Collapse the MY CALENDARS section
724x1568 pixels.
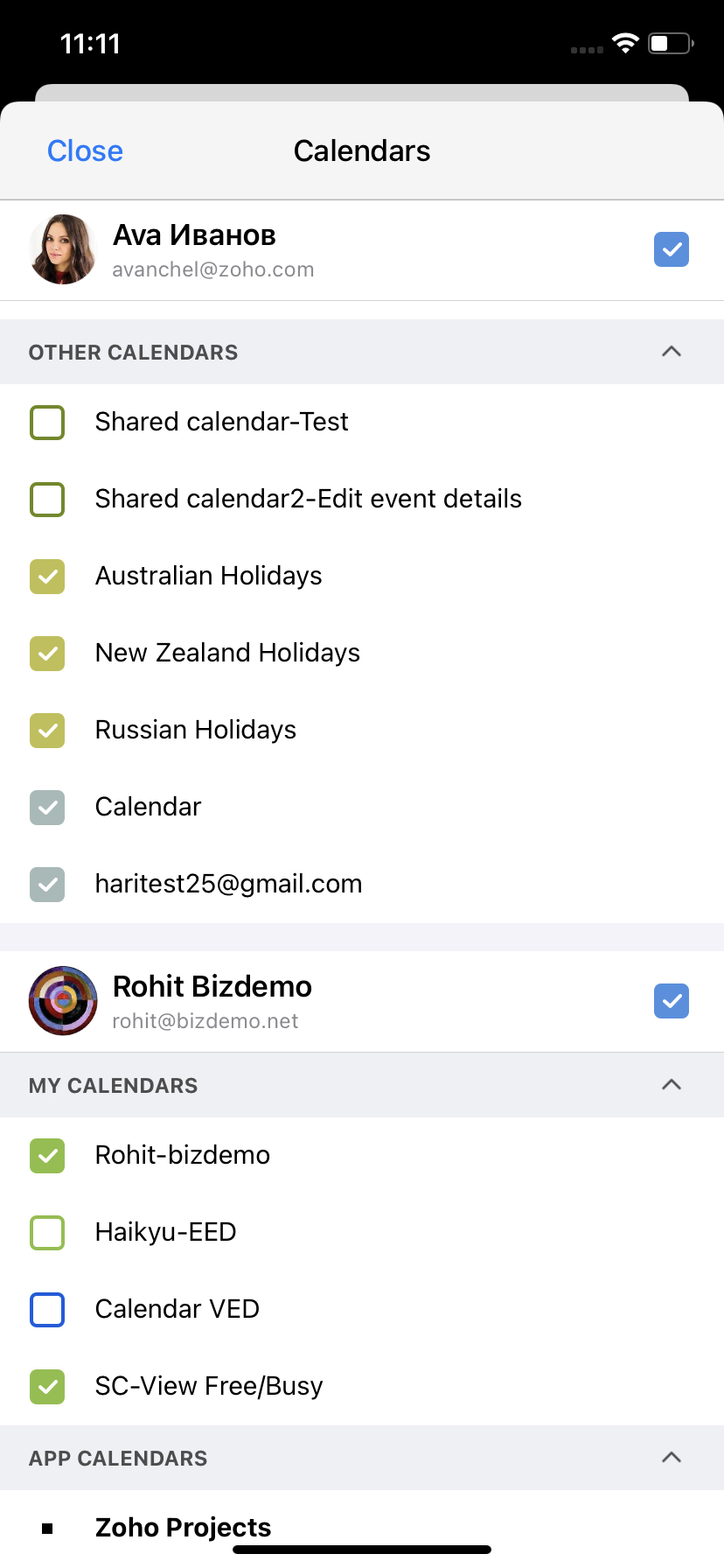671,1084
